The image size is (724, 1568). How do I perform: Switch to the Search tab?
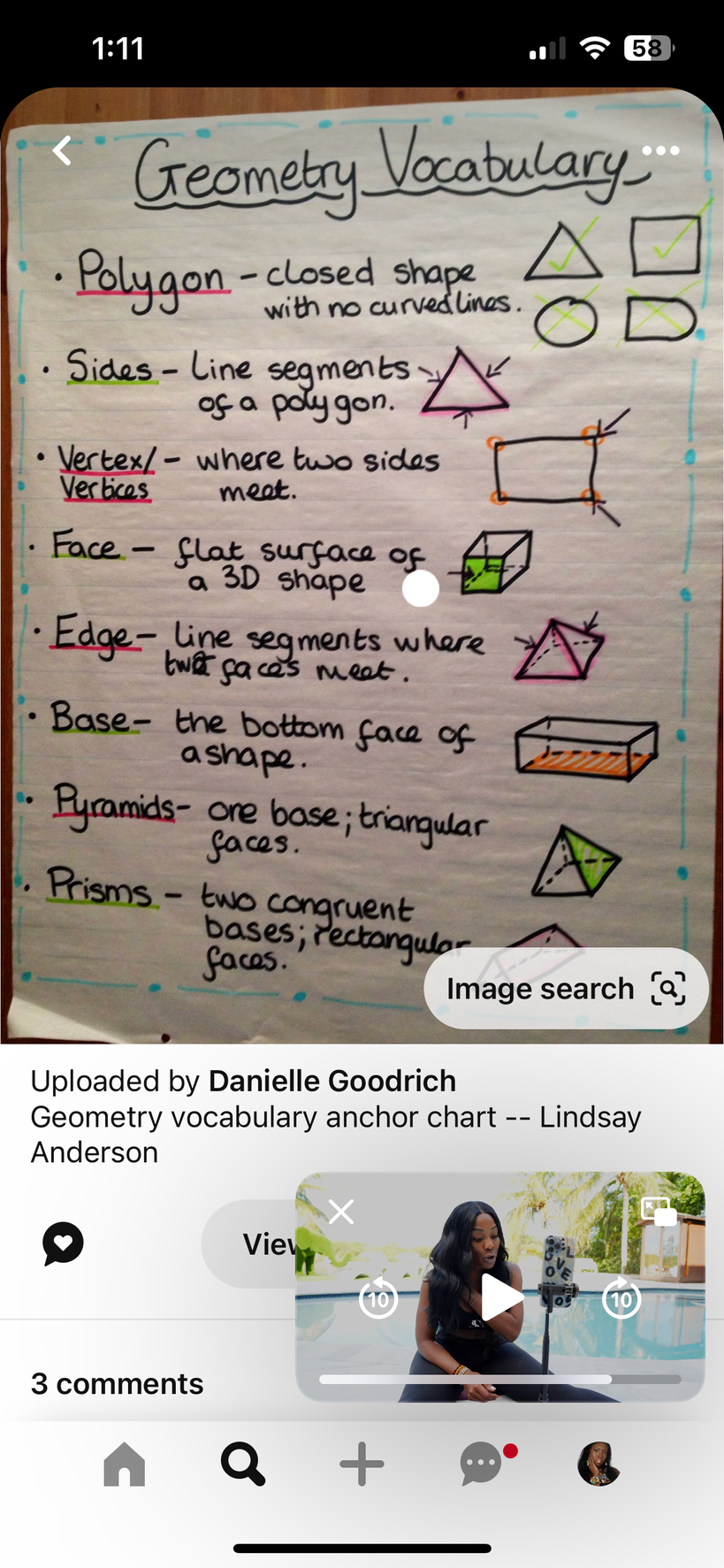click(242, 1464)
